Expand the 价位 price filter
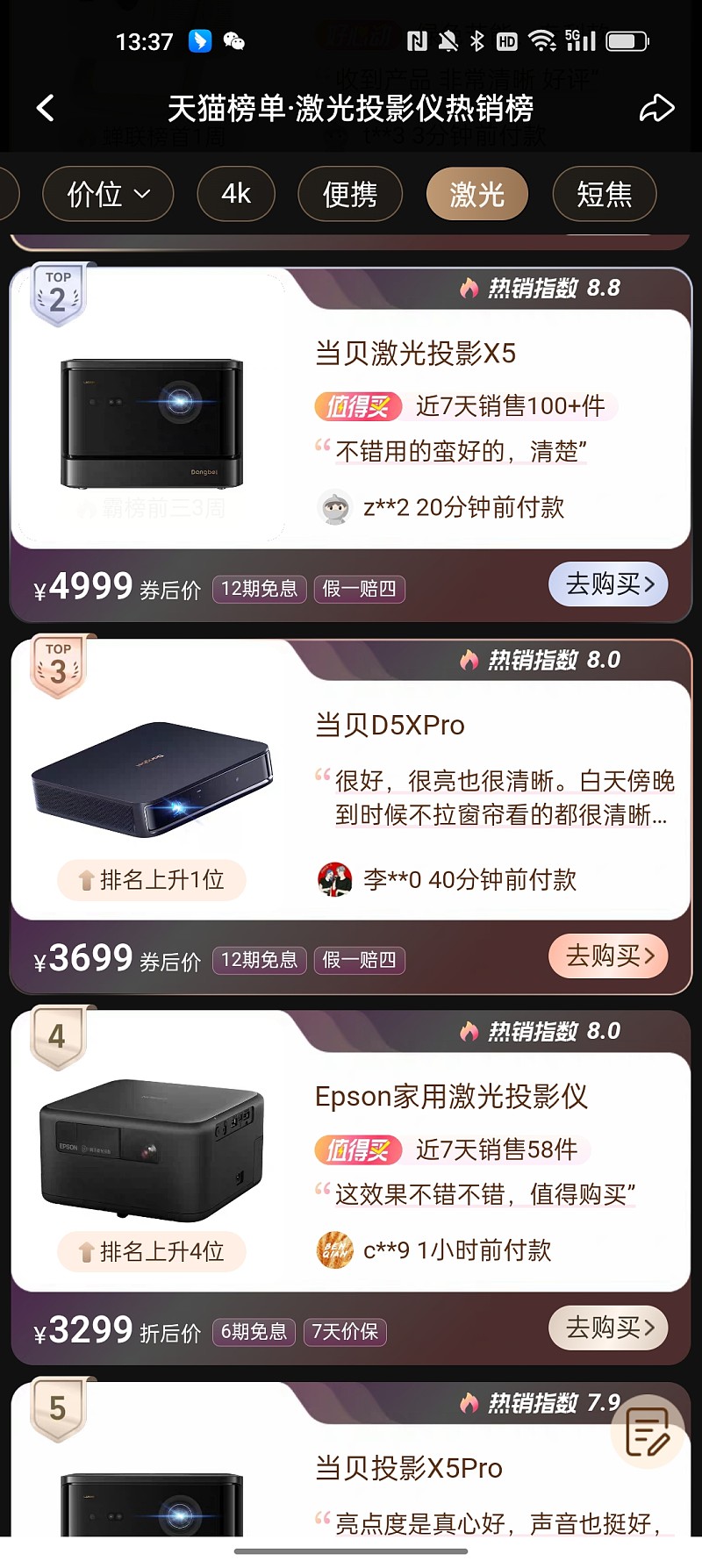The height and width of the screenshot is (1568, 702). point(108,194)
